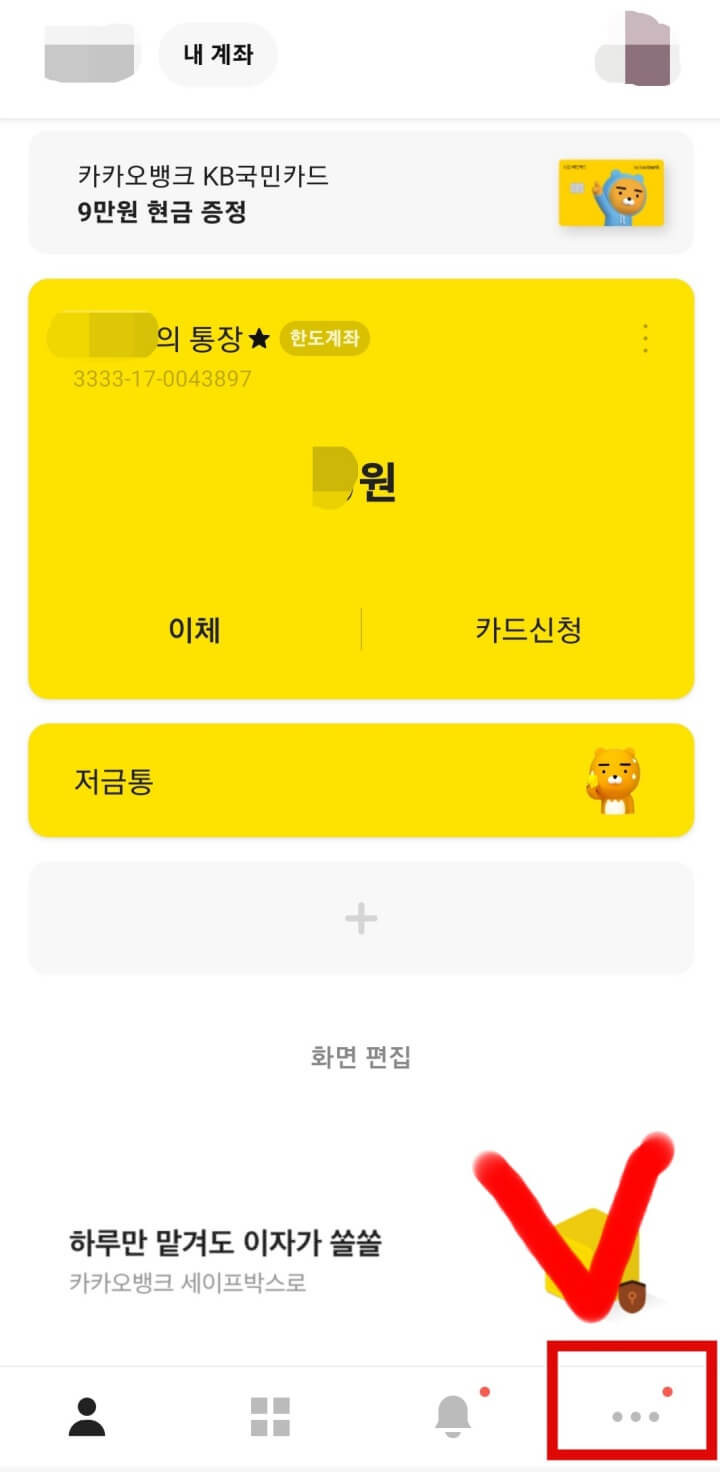
Task: Open the profile icon in bottom navigation
Action: [89, 1412]
